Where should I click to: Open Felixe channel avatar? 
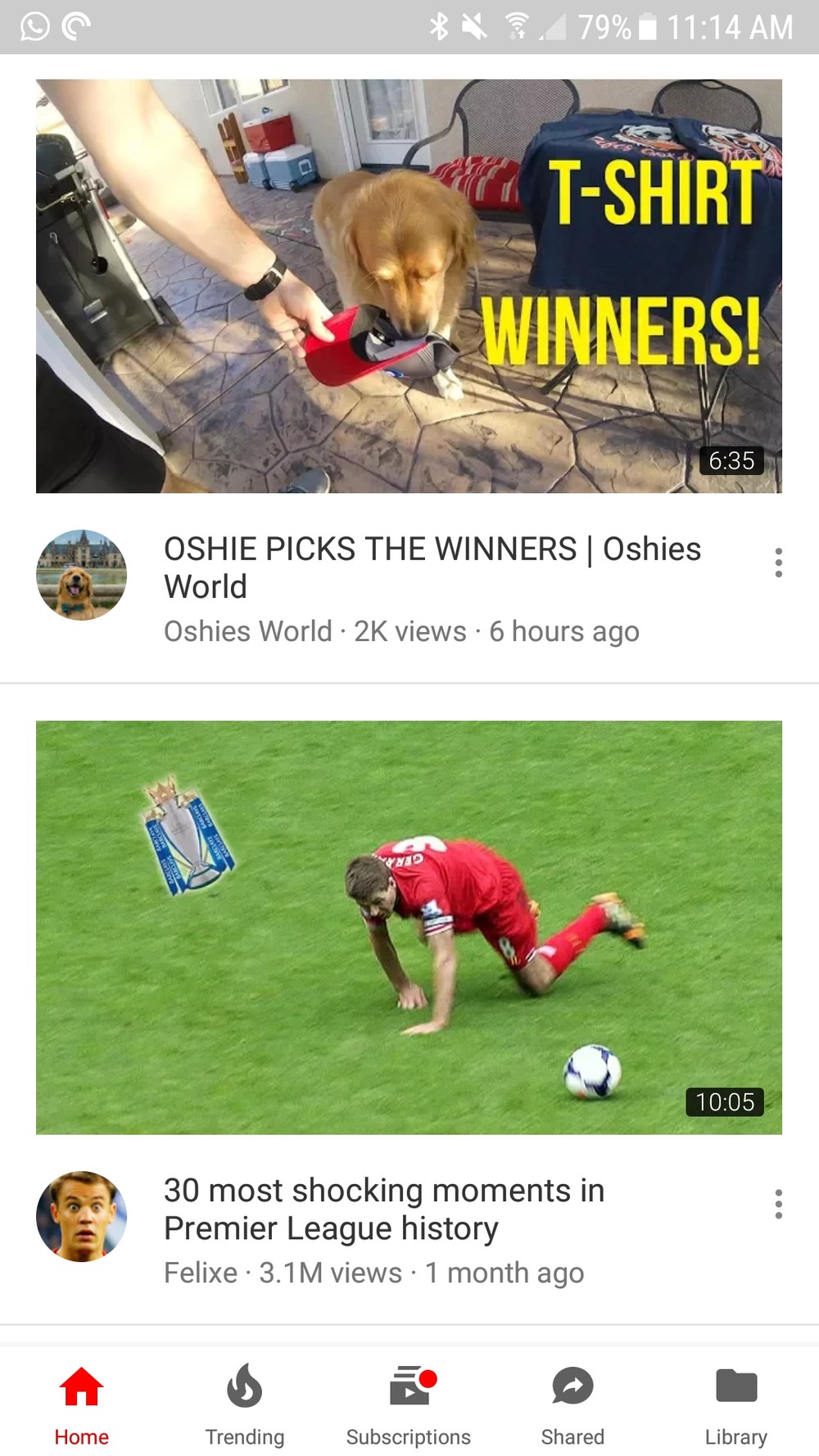[x=81, y=1216]
